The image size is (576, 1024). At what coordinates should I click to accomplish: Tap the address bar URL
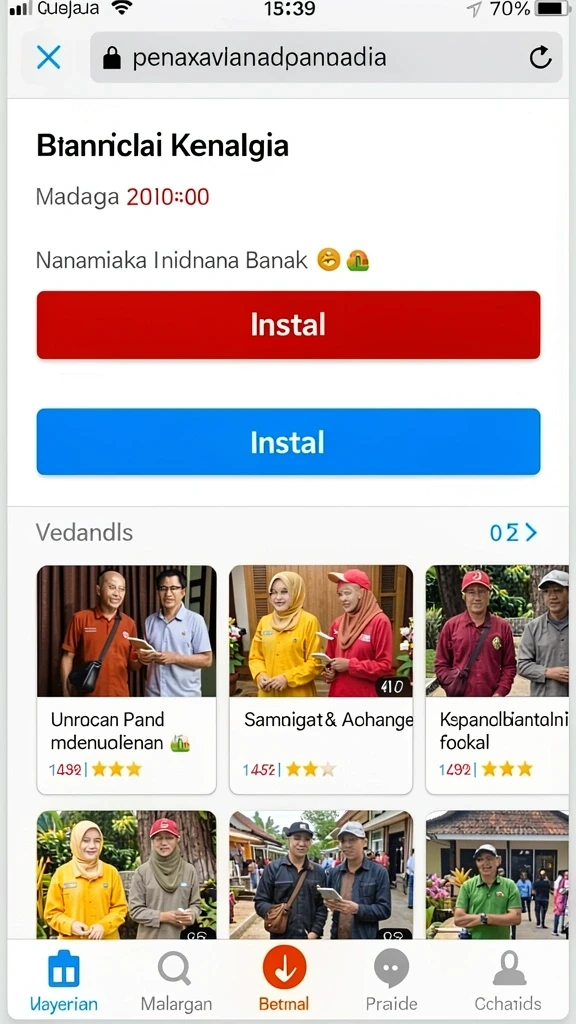tap(259, 57)
